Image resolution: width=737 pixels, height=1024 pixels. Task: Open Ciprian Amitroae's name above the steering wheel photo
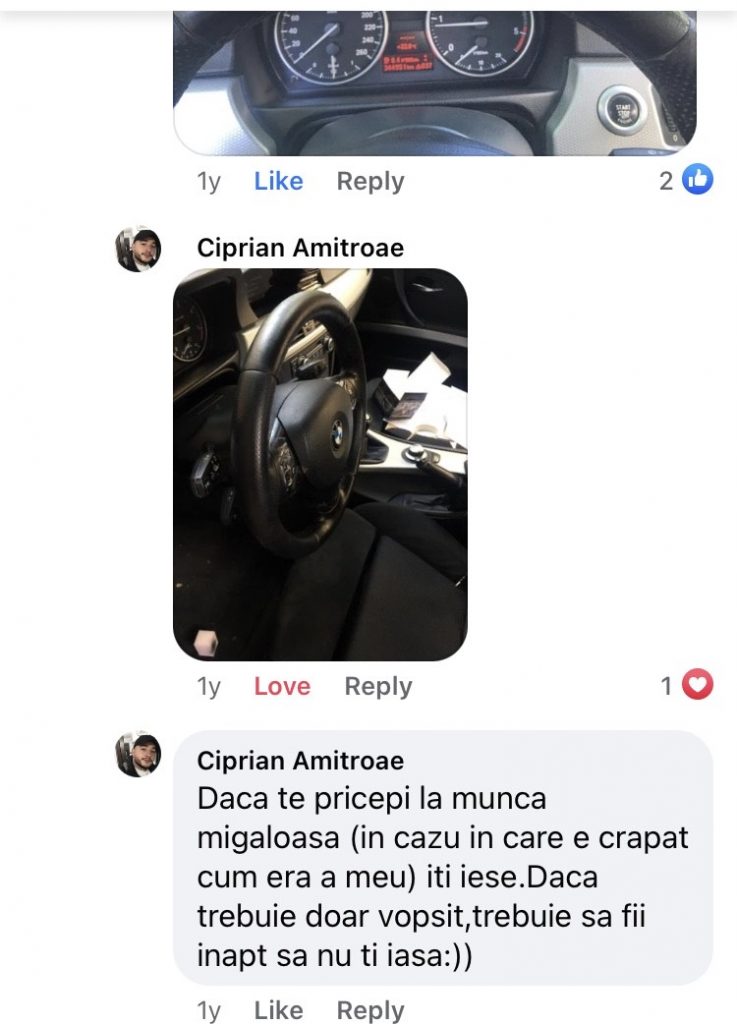pos(300,248)
